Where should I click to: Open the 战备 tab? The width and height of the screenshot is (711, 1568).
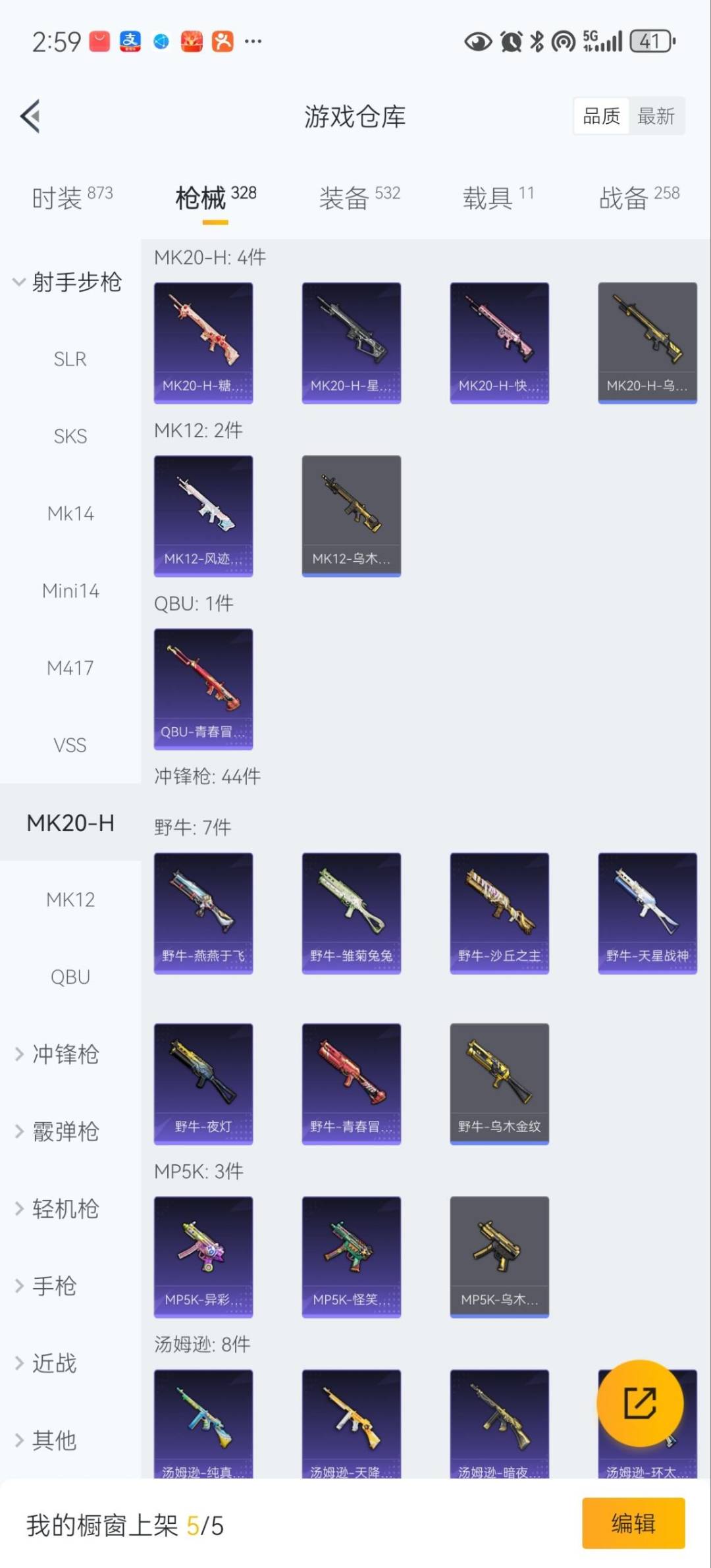639,197
